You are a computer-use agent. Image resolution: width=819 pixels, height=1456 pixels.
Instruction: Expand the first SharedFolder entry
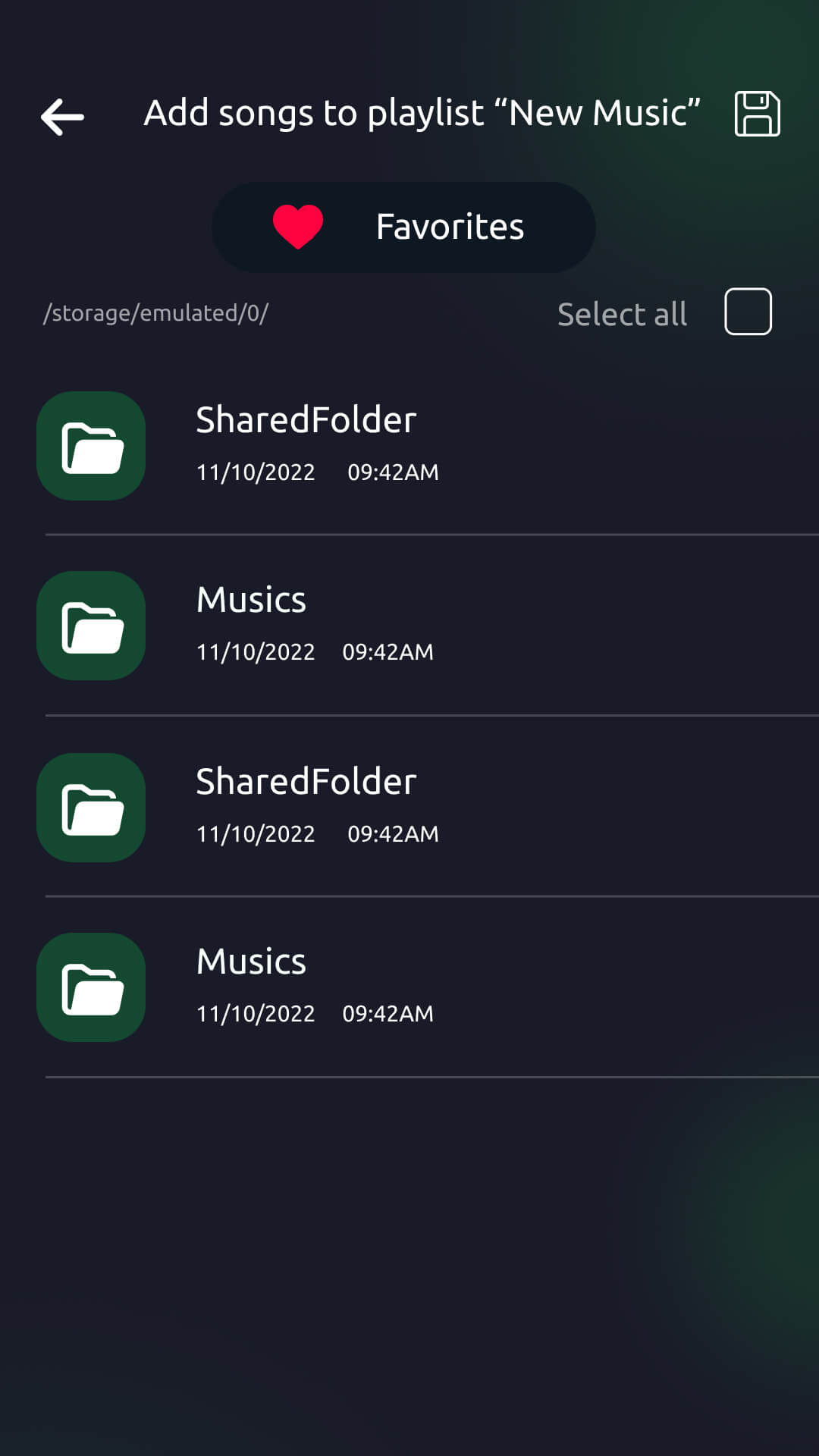point(306,419)
